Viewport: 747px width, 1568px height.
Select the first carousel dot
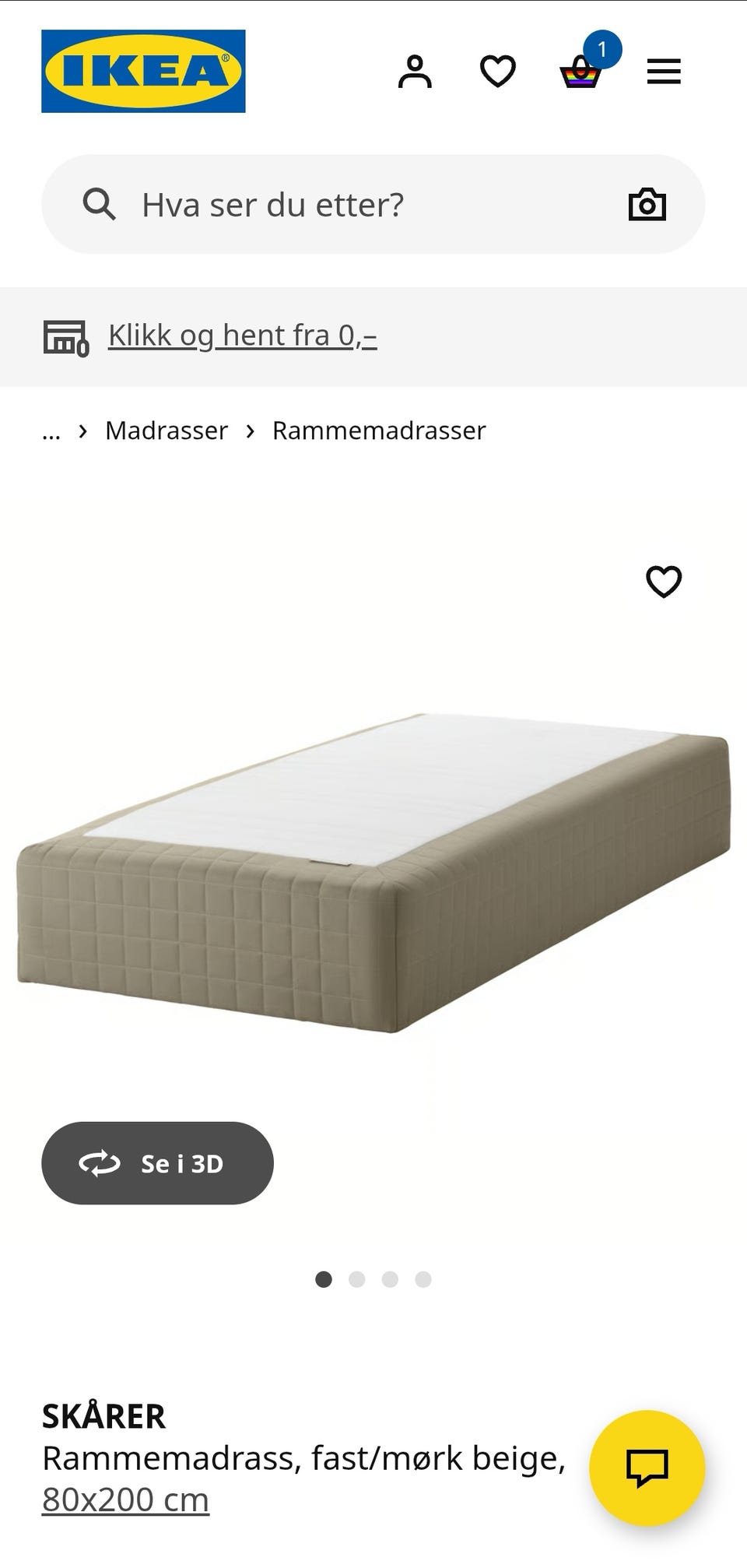coord(324,1278)
